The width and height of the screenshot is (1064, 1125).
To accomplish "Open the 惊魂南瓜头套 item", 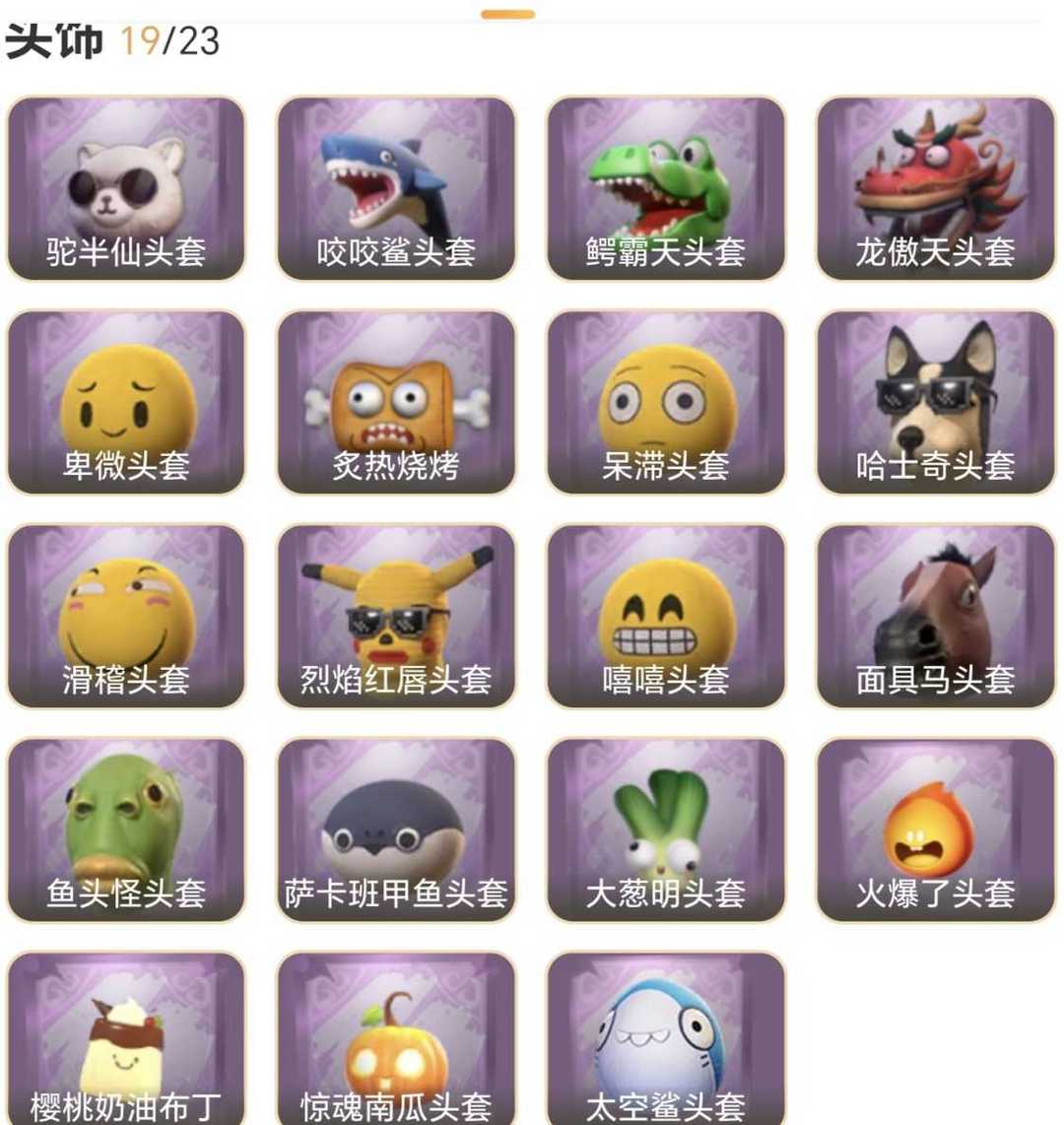I will 396,1039.
